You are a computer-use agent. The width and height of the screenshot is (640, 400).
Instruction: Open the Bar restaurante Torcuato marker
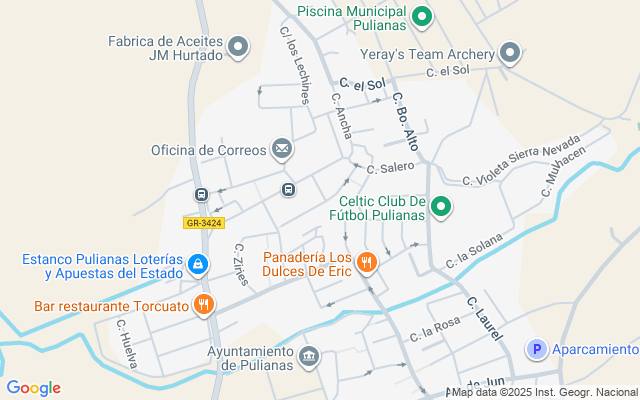204,305
